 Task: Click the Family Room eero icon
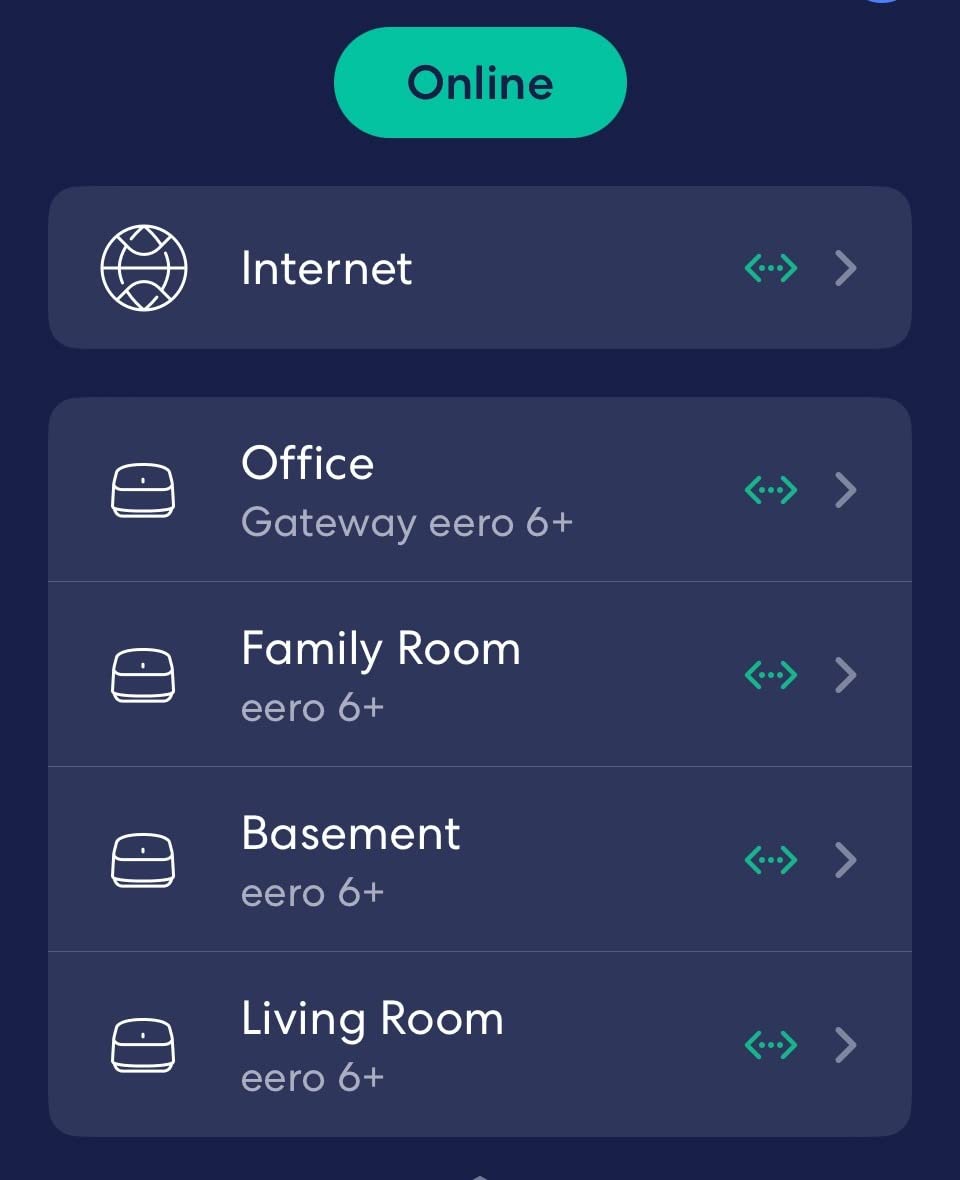click(143, 675)
